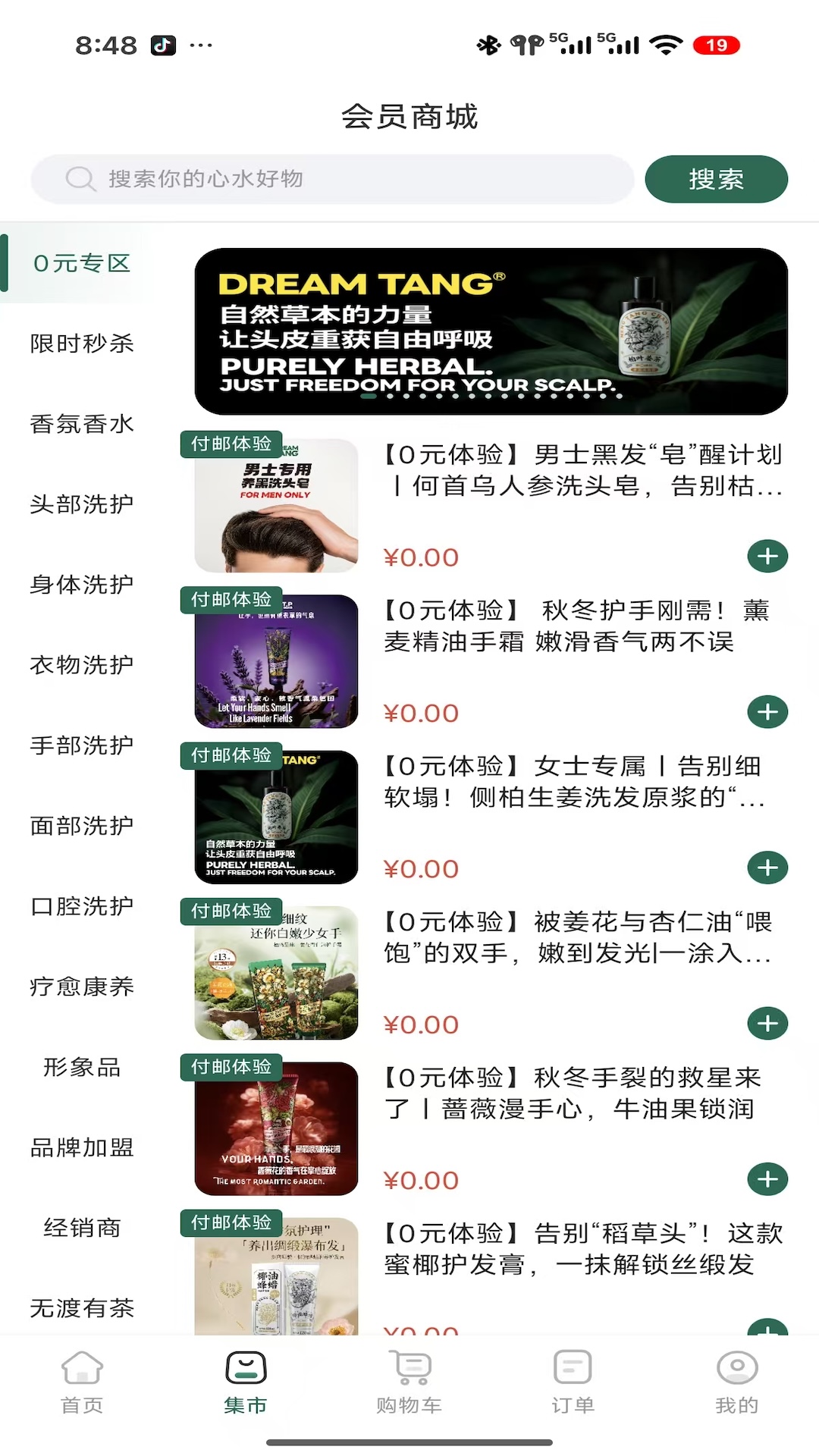Image resolution: width=819 pixels, height=1456 pixels.
Task: Open the 品牌加盟 section
Action: pos(82,1147)
